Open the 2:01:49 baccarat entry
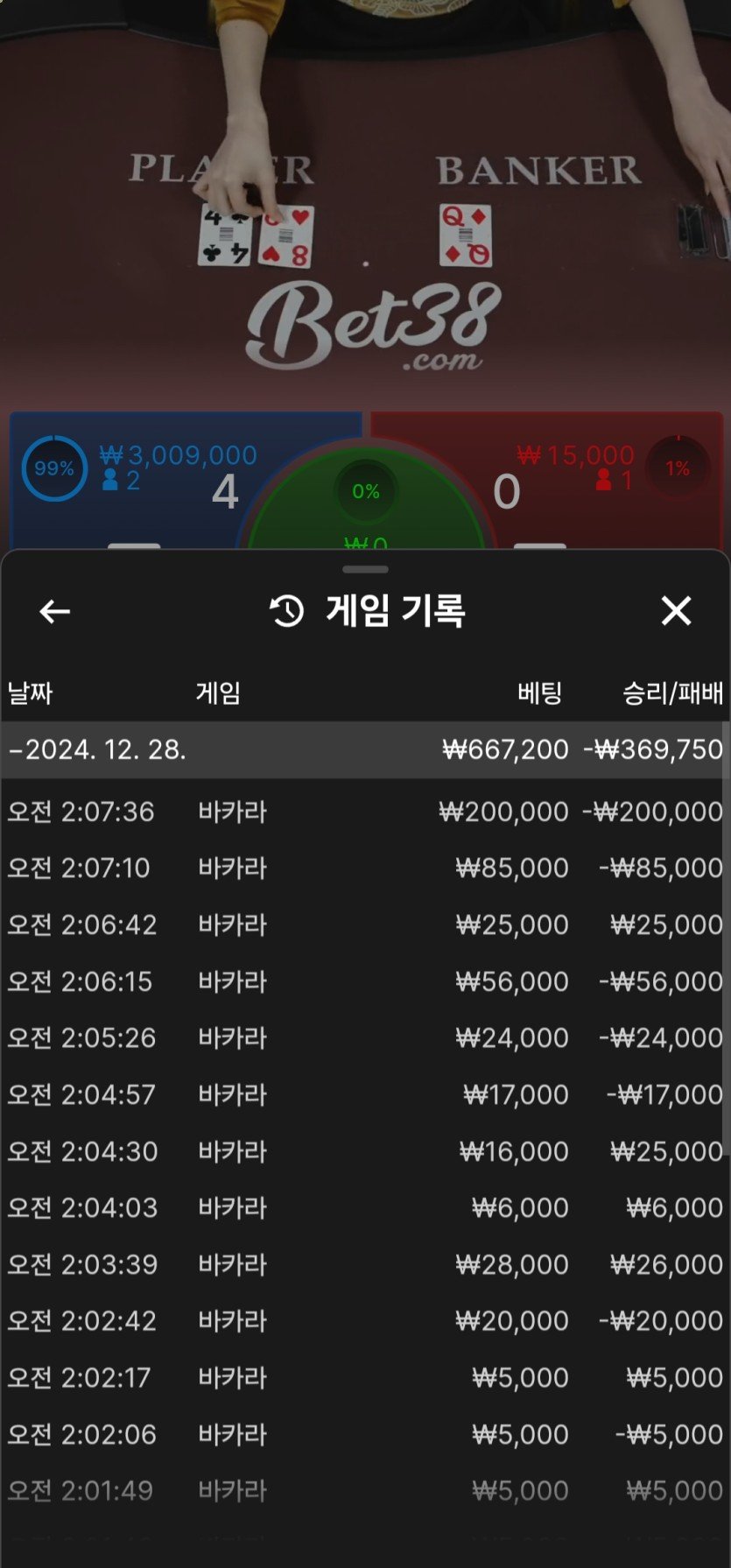 tap(365, 1490)
